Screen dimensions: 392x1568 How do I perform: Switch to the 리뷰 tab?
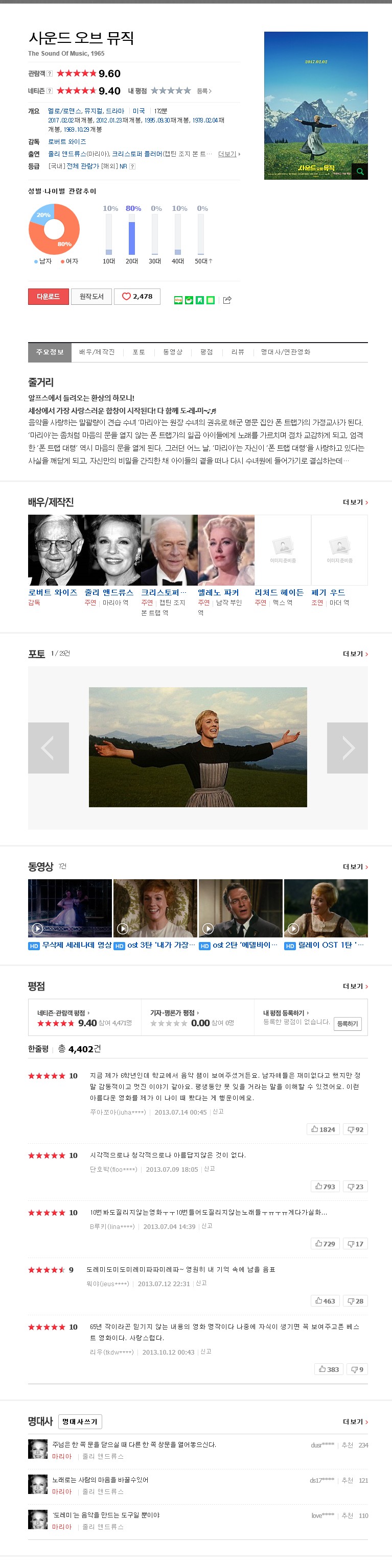(x=237, y=352)
